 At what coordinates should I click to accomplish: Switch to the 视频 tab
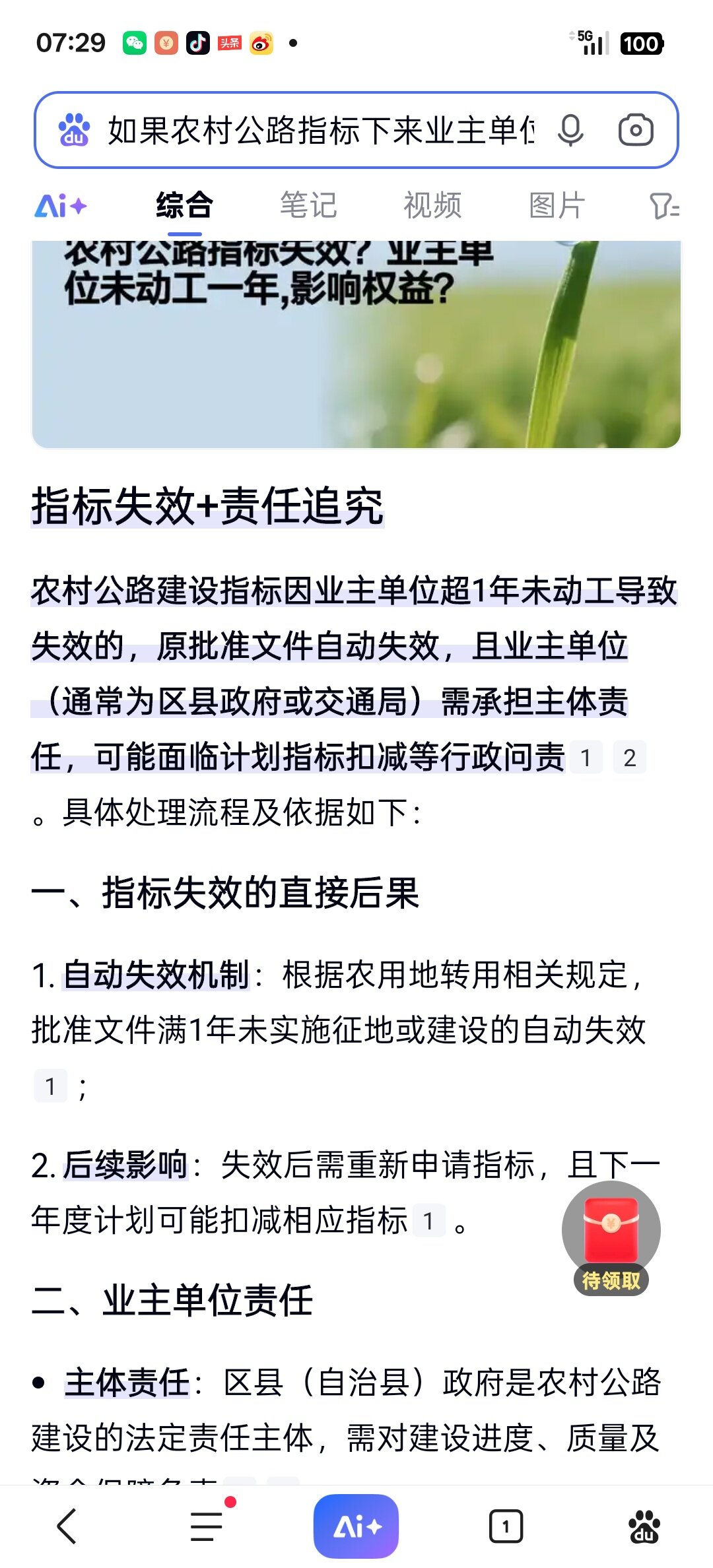tap(432, 205)
